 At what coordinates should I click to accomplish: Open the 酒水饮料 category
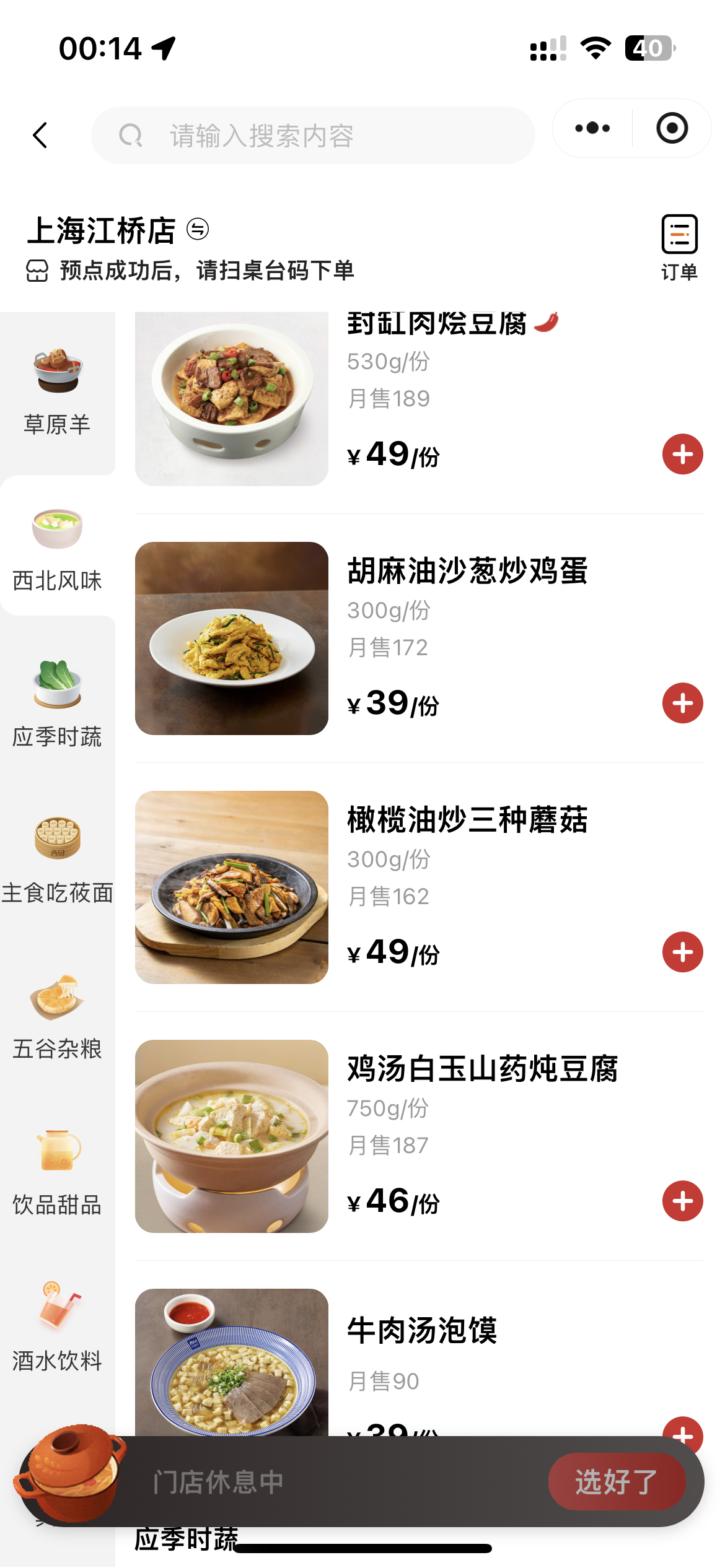pyautogui.click(x=57, y=1328)
